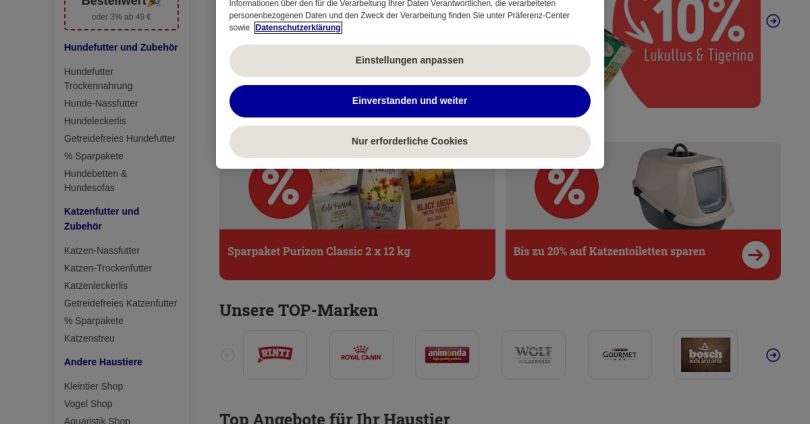Go to Katzen-Nassfutter

pos(102,250)
